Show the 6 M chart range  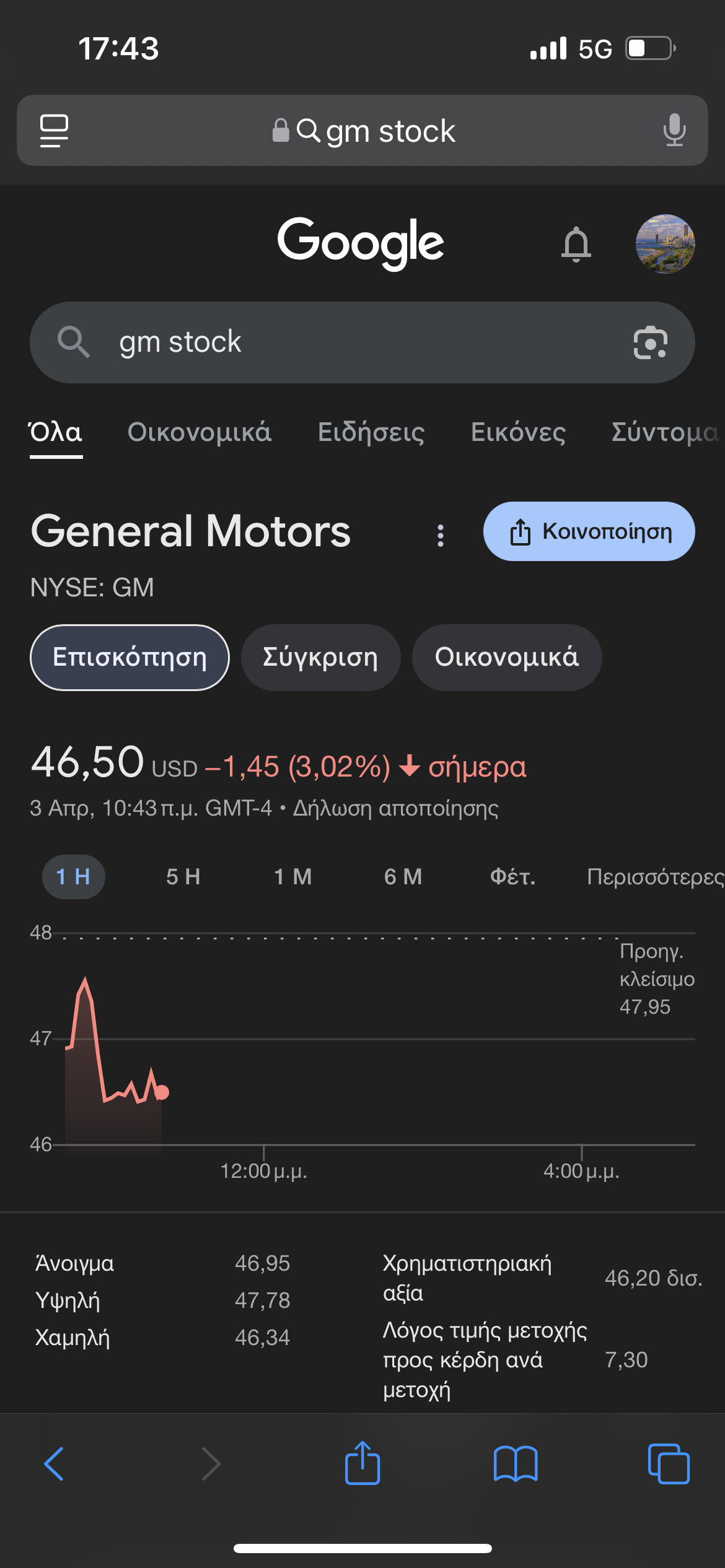[x=403, y=877]
